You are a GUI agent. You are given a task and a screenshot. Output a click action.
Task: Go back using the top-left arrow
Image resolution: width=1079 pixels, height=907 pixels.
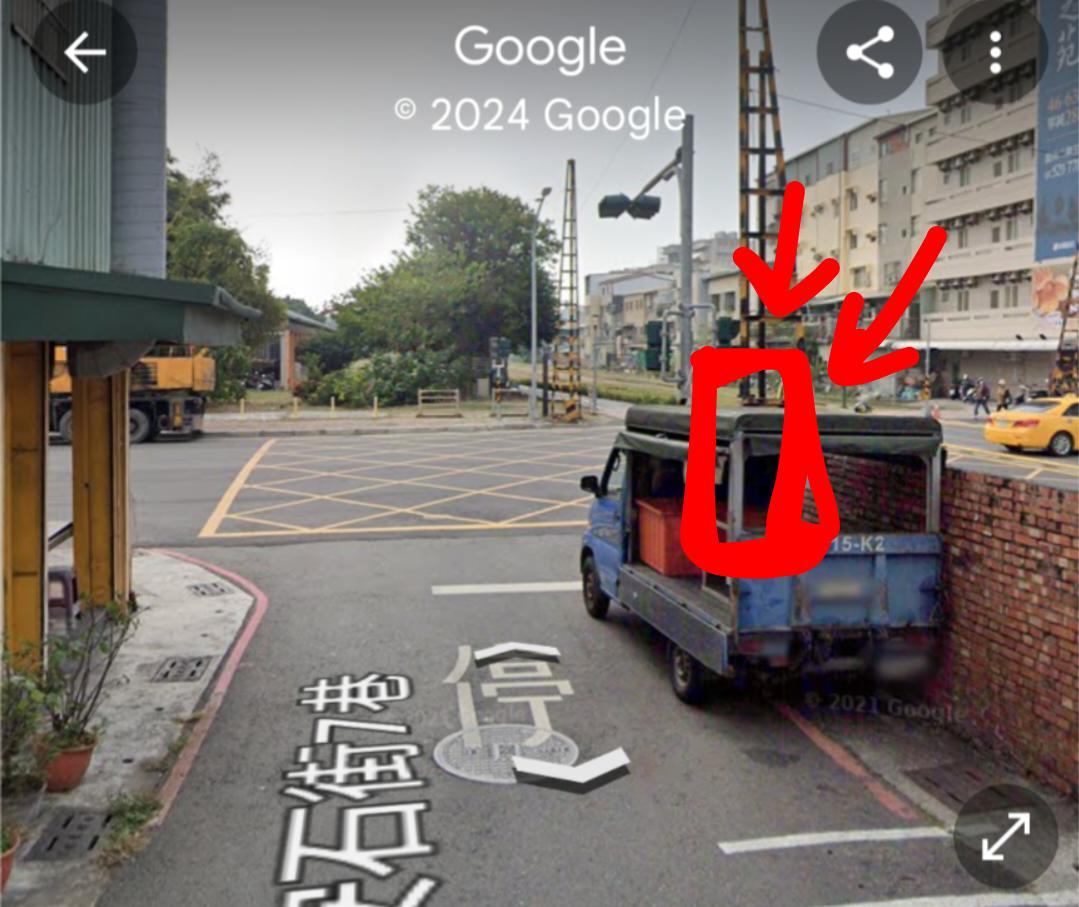coord(85,53)
